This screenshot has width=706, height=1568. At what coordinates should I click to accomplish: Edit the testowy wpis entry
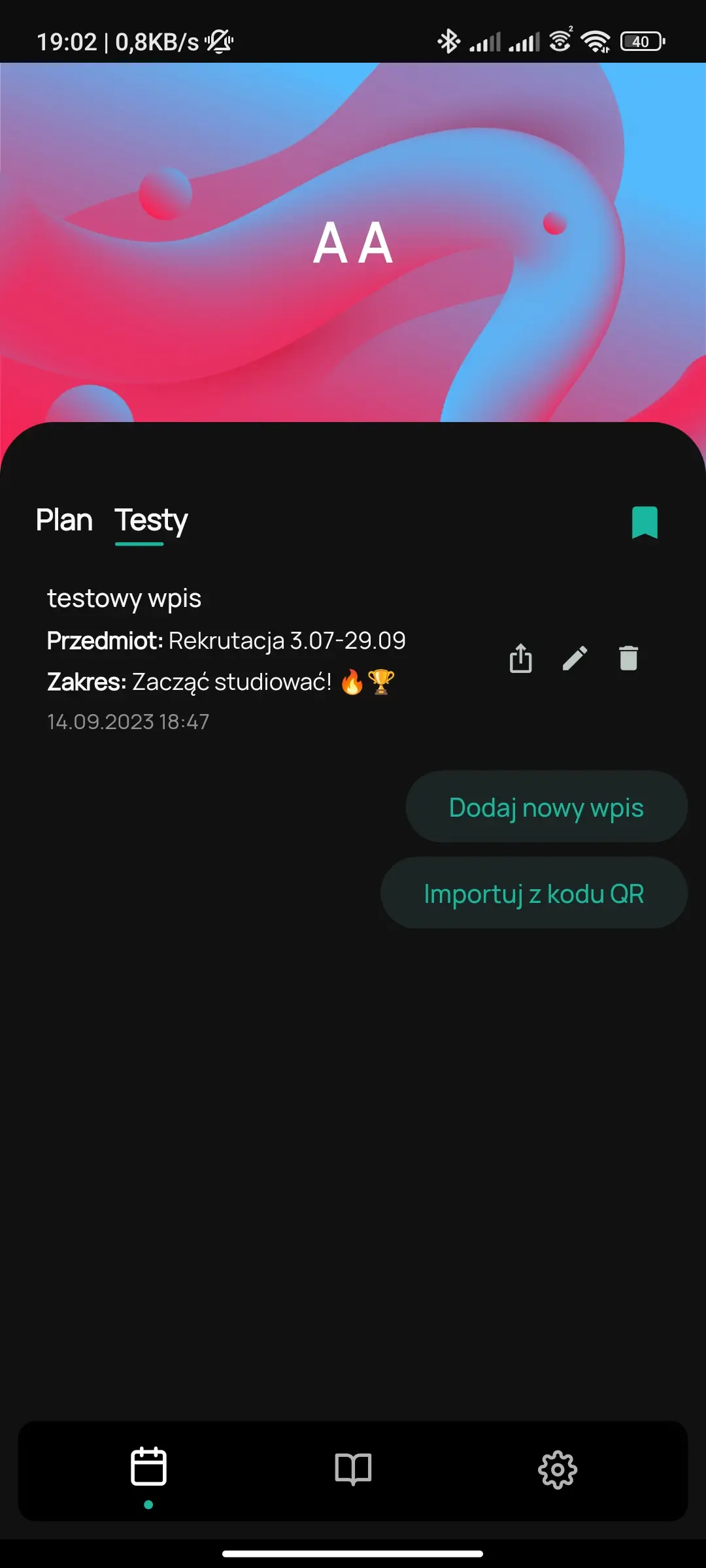pyautogui.click(x=575, y=659)
